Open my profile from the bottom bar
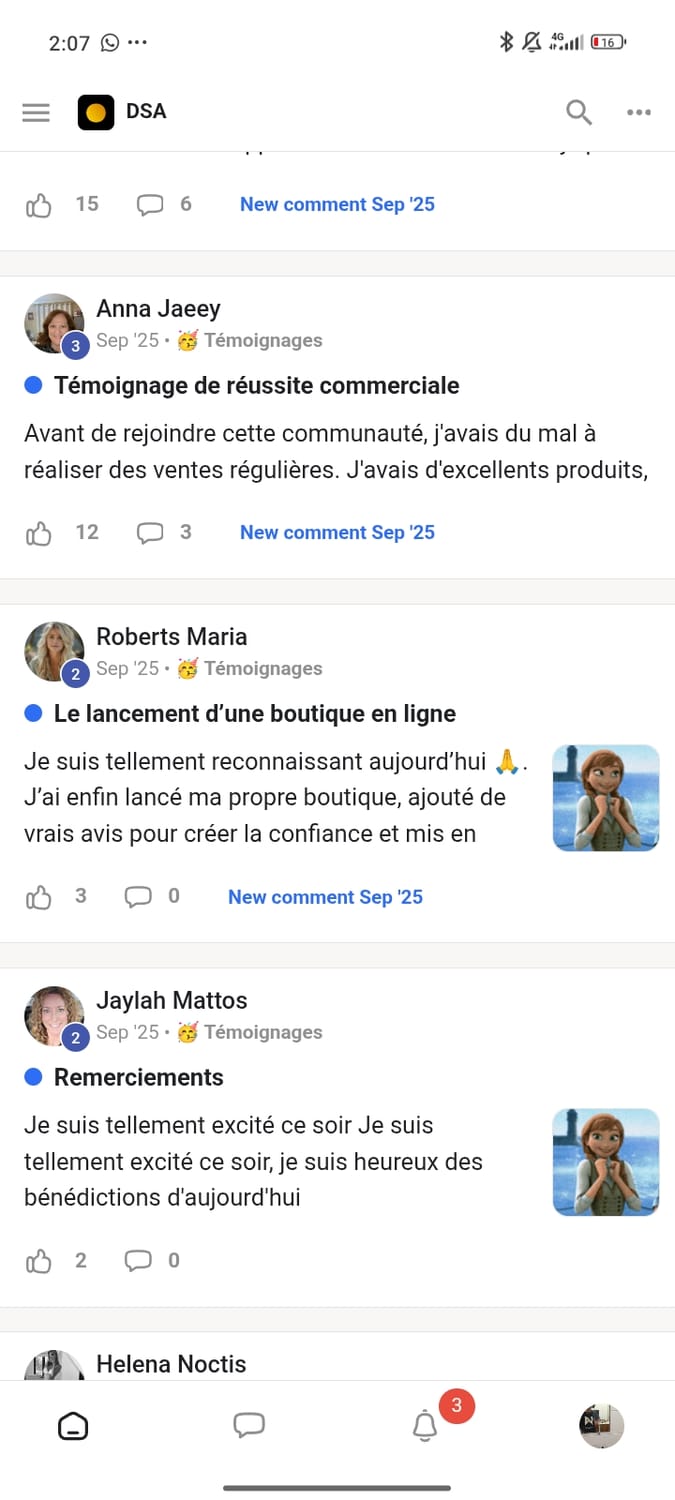This screenshot has height=1500, width=675. pyautogui.click(x=602, y=1426)
